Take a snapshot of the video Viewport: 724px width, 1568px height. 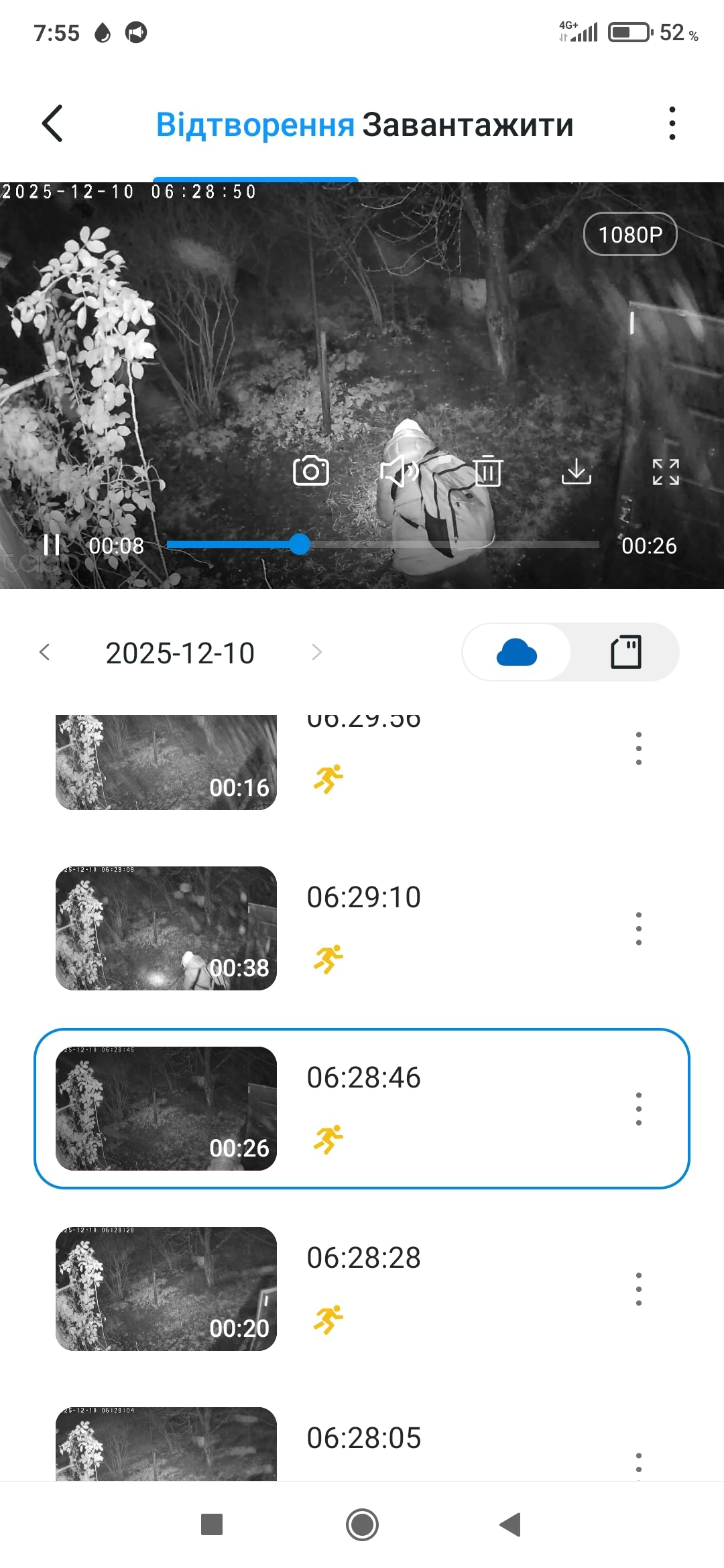tap(311, 471)
